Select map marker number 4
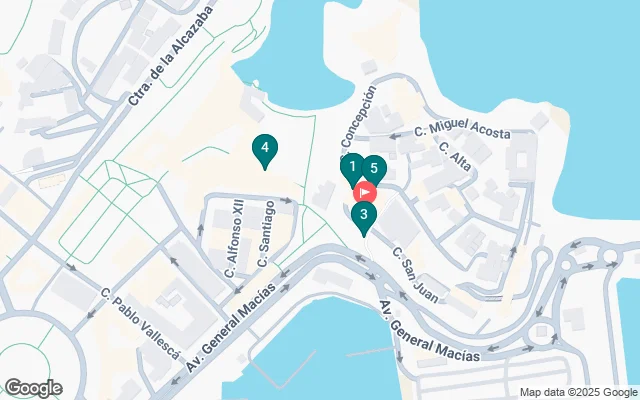Screen dimensions: 640x400 pyautogui.click(x=264, y=150)
